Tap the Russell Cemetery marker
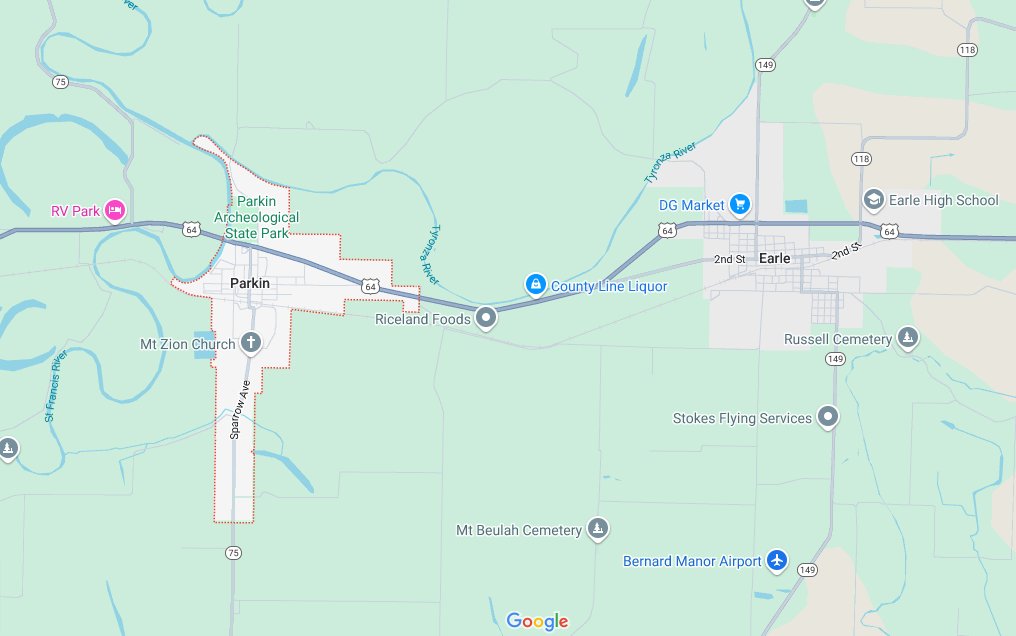 click(907, 339)
